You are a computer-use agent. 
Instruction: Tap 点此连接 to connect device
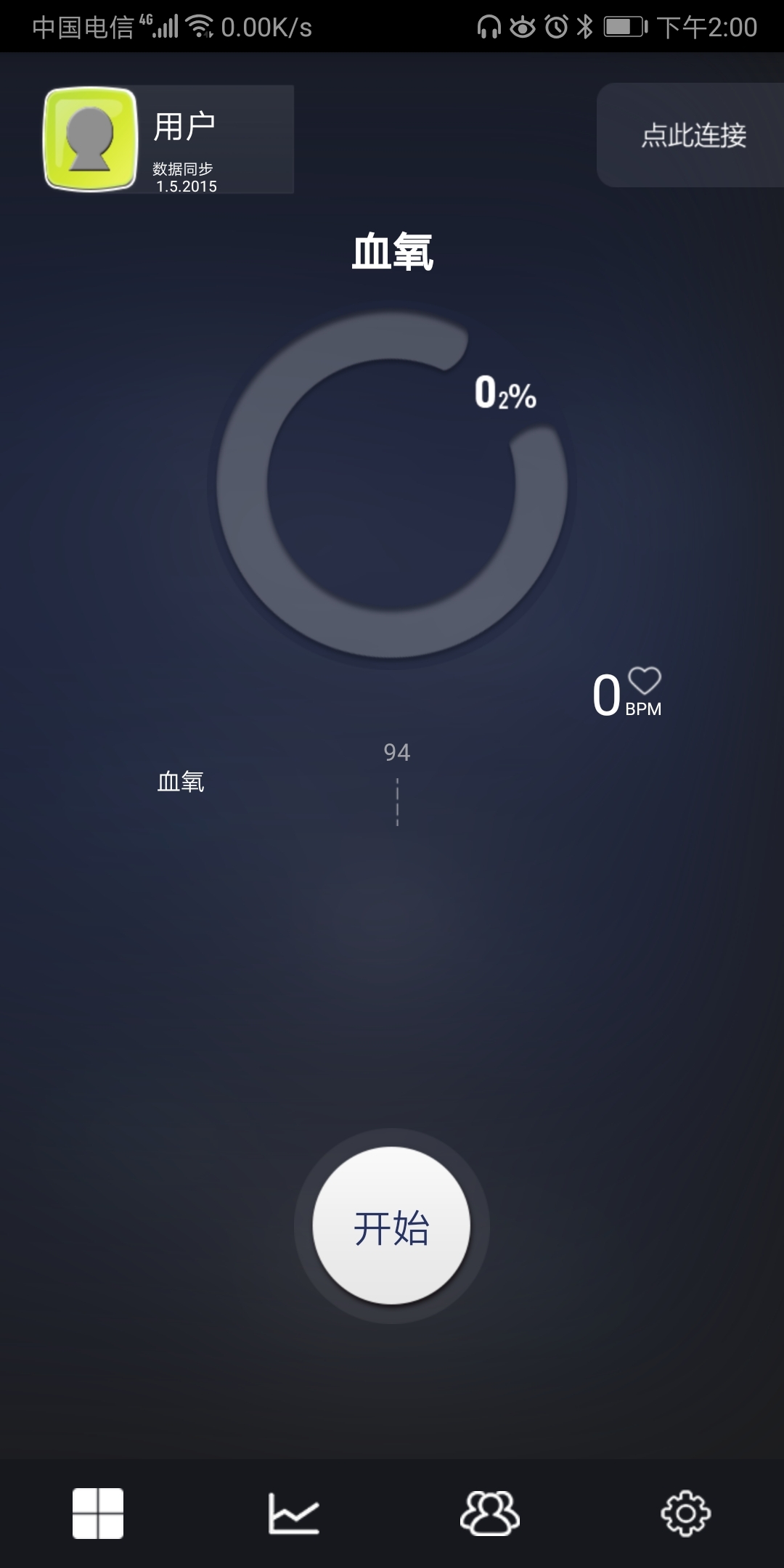[695, 134]
